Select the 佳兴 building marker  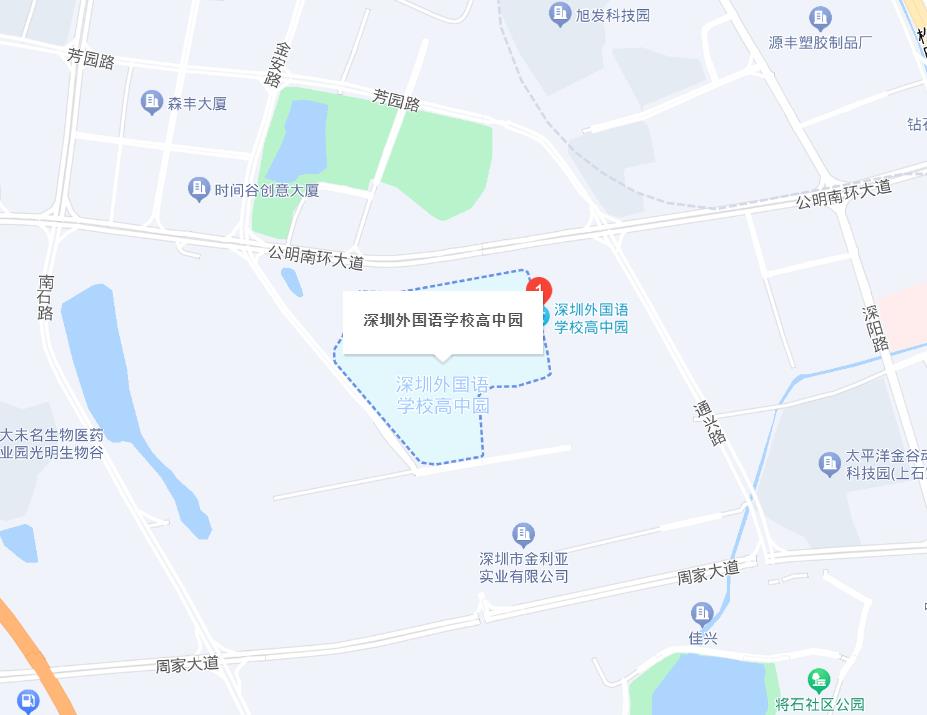tap(703, 613)
